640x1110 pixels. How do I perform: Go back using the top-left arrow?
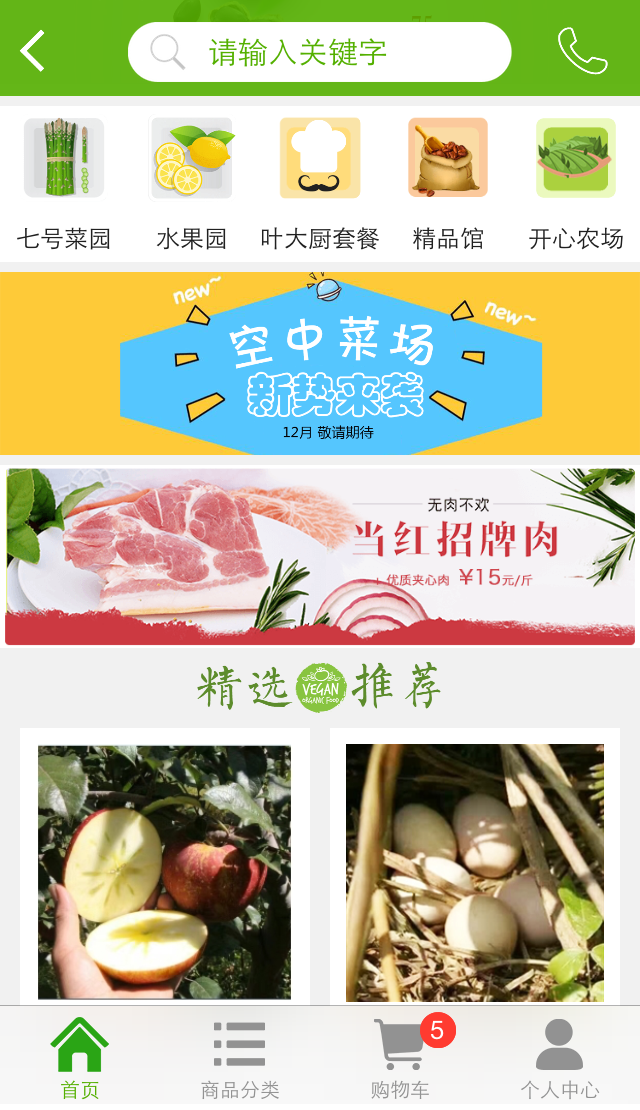tap(33, 51)
